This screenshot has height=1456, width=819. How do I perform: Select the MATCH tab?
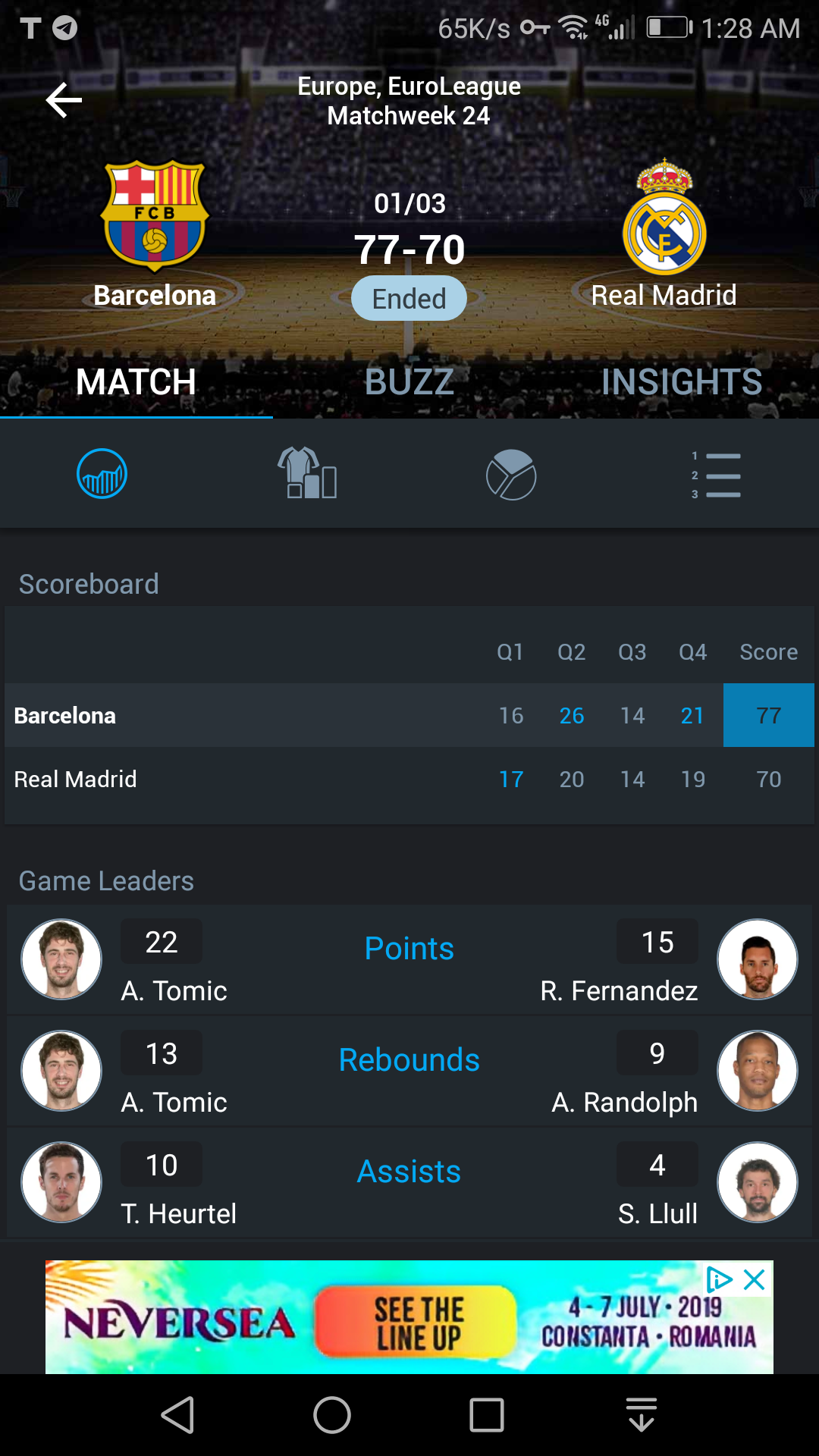tap(136, 381)
